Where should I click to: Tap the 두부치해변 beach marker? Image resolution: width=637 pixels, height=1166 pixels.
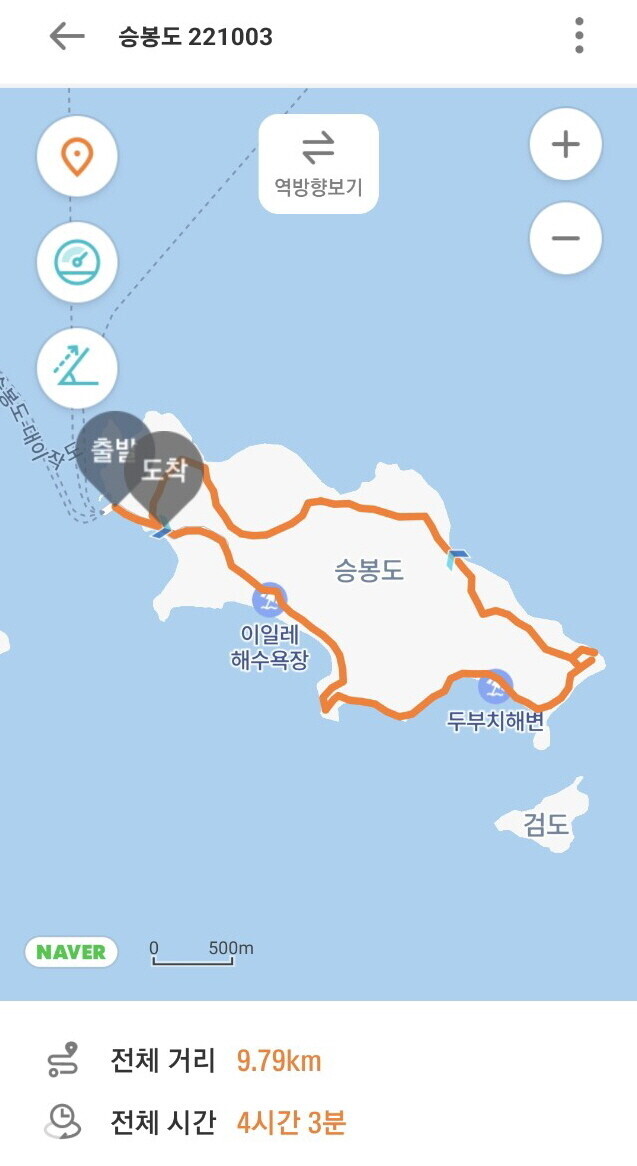(494, 687)
